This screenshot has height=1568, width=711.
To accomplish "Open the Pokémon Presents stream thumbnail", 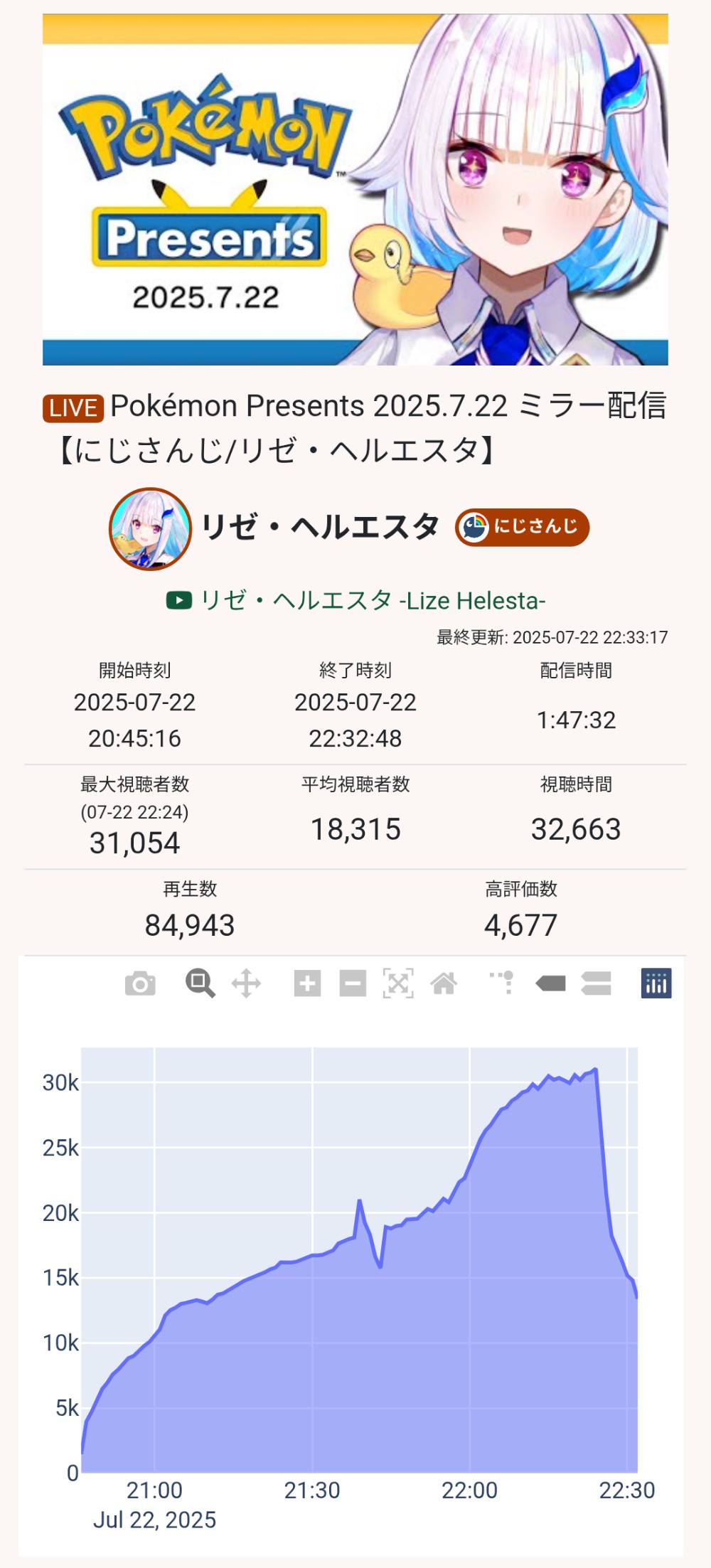I will (x=355, y=189).
